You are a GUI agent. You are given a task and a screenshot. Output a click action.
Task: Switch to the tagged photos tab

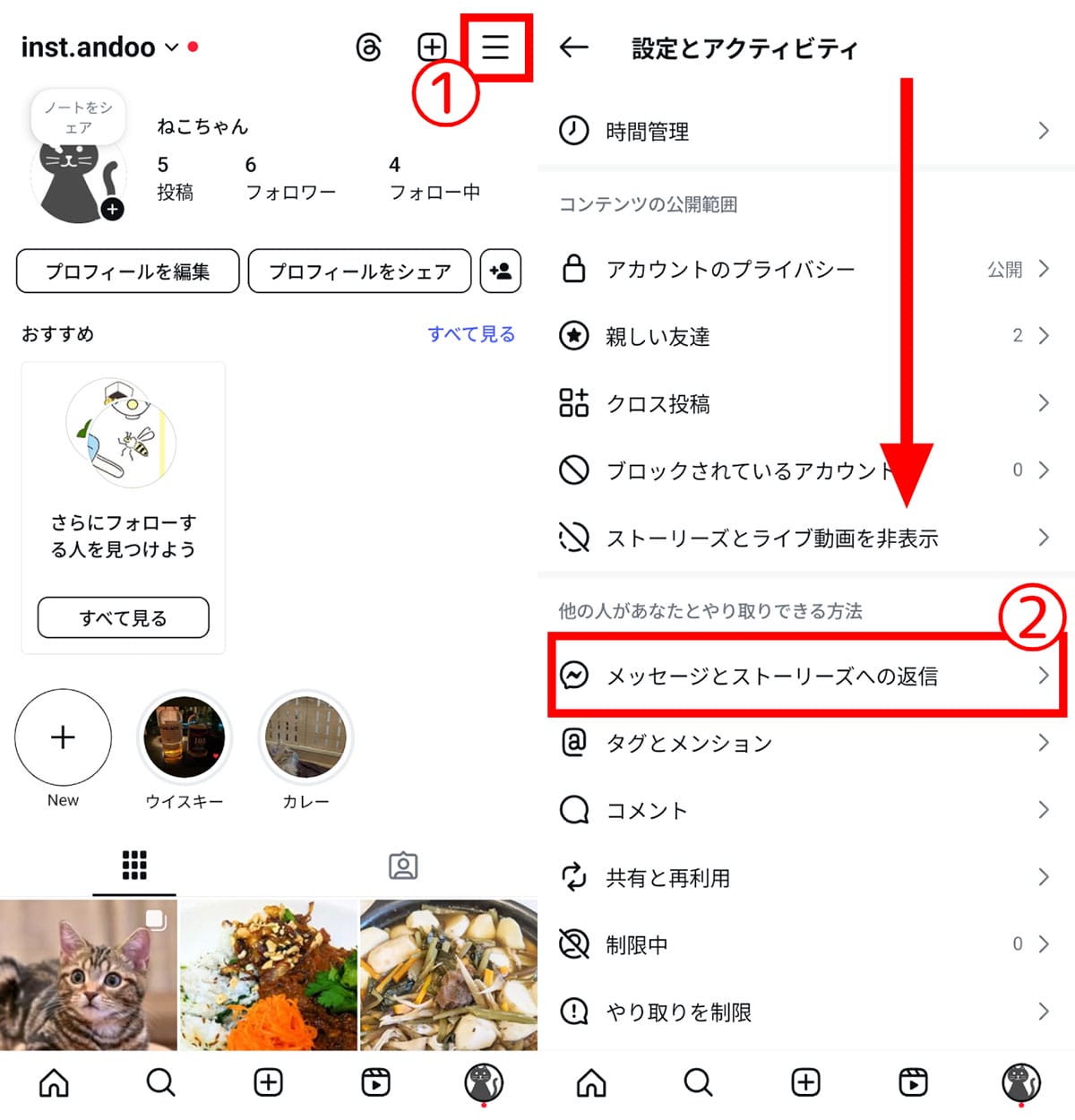[403, 866]
